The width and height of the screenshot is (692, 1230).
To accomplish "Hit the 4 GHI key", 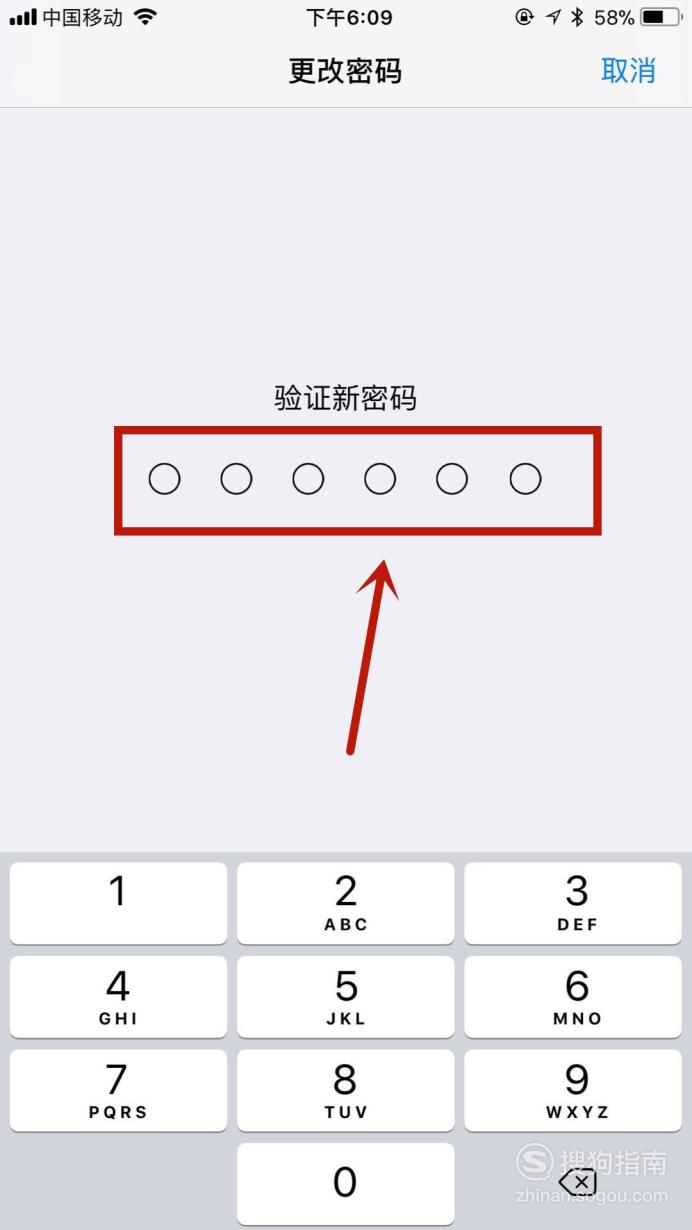I will [x=118, y=996].
